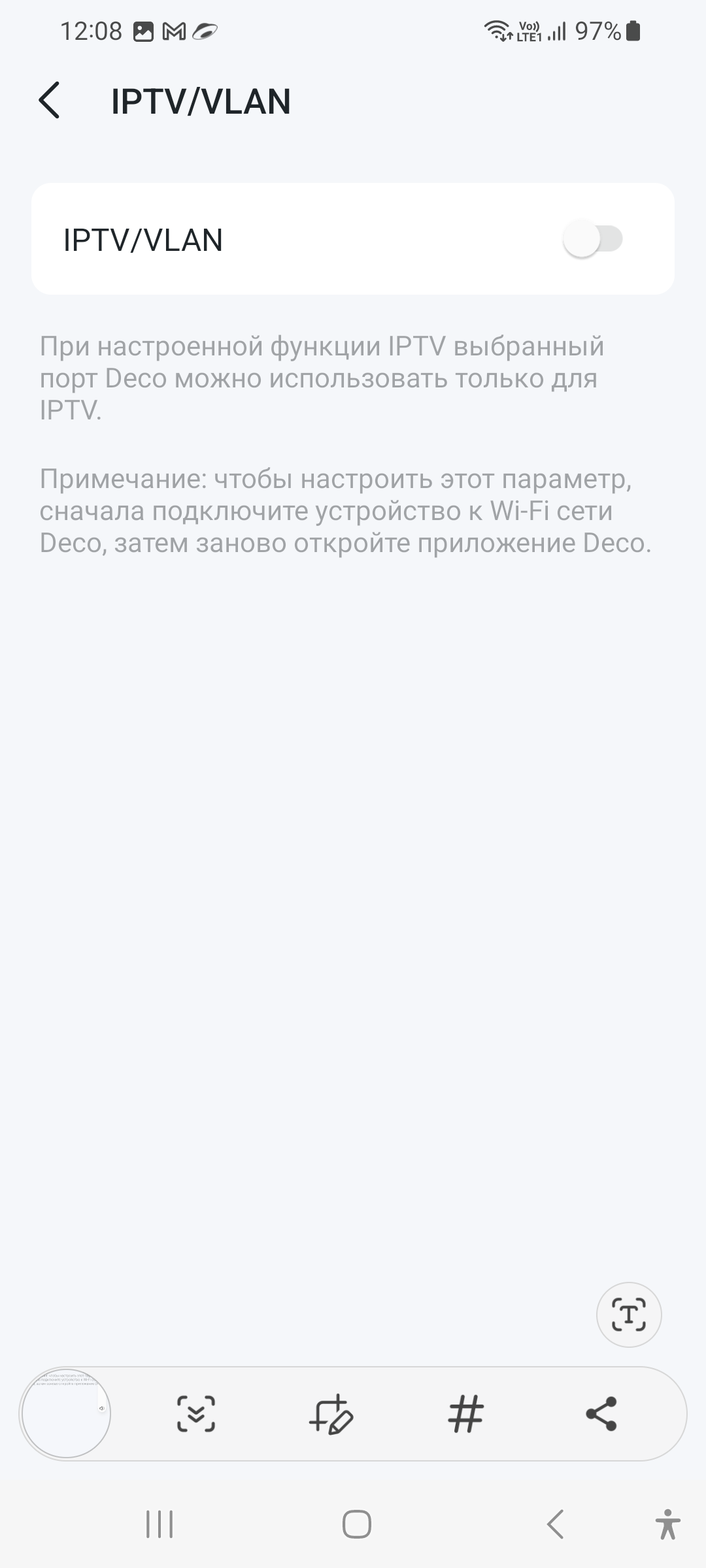Open the accessibility shortcut
Screen dimensions: 706x1568
tap(667, 1524)
